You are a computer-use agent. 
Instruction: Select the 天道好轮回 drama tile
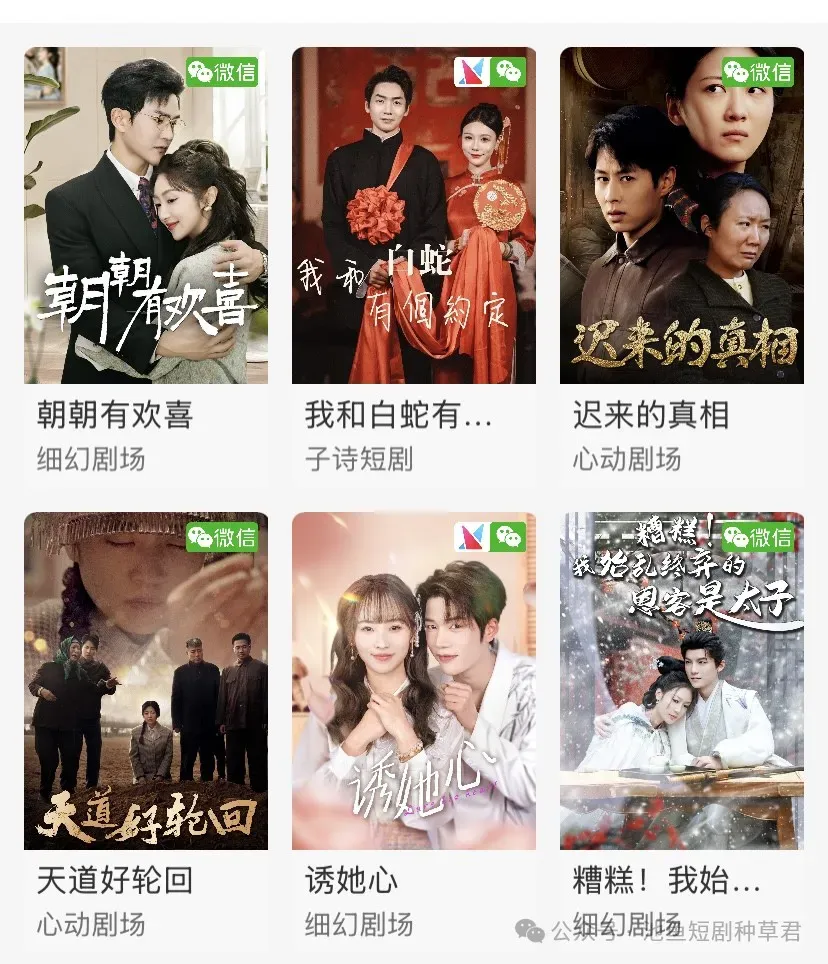(146, 681)
